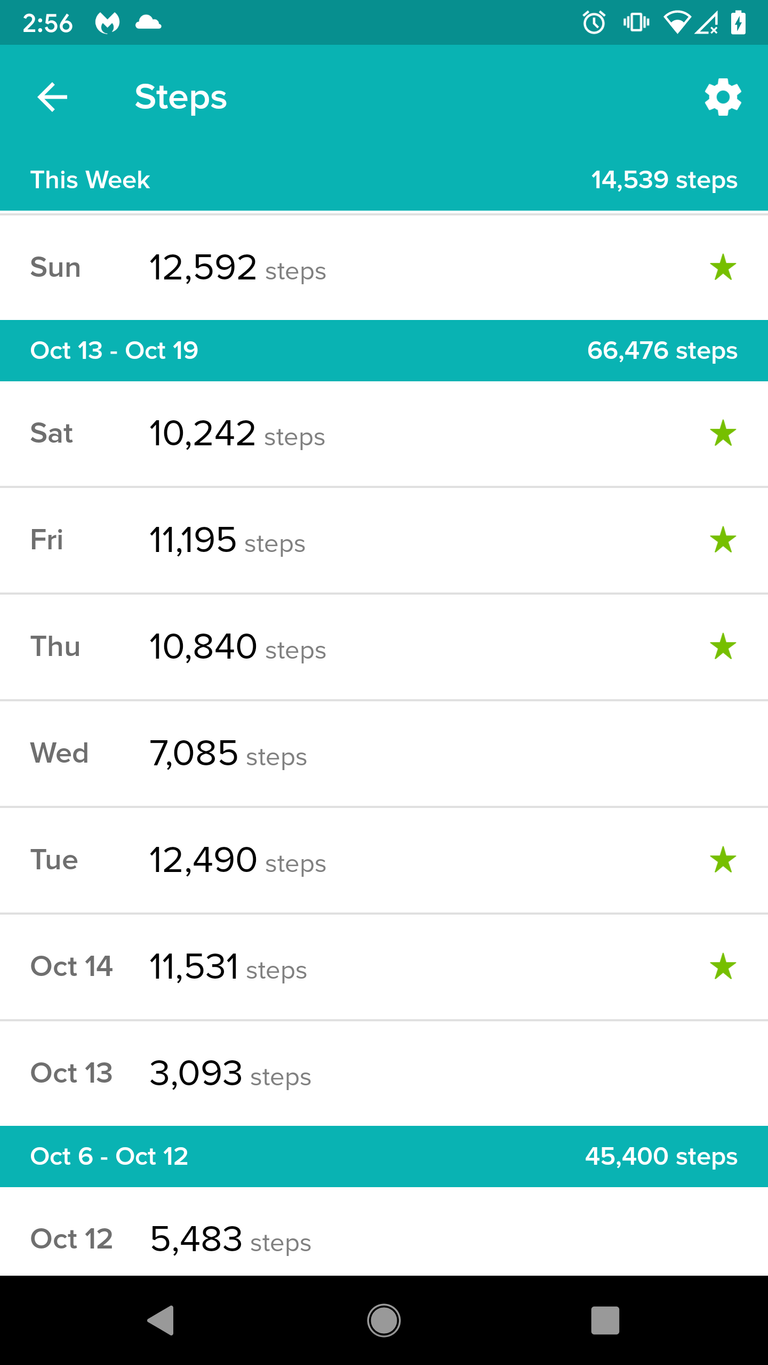Open the steps settings gear
This screenshot has width=768, height=1365.
click(x=722, y=97)
